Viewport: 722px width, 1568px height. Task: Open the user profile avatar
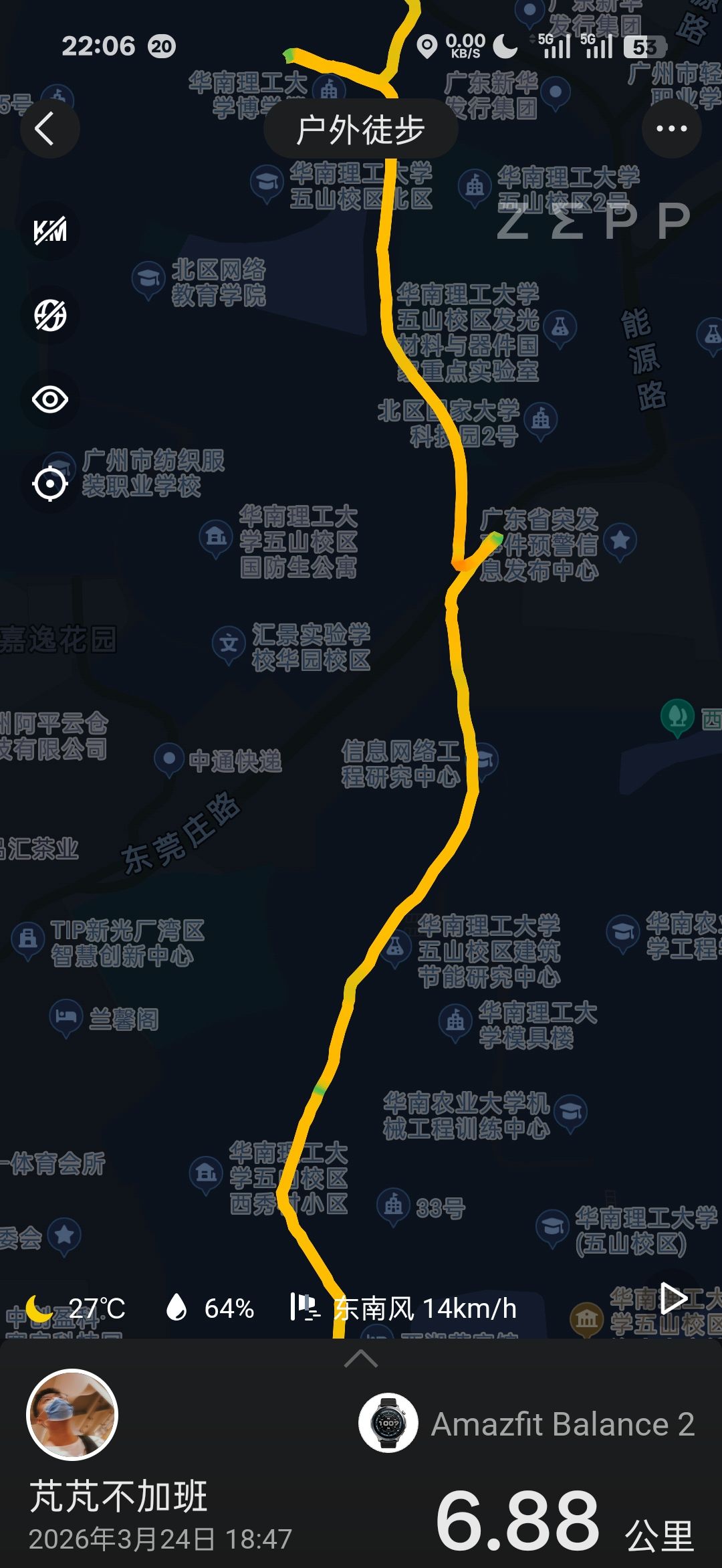click(72, 1416)
